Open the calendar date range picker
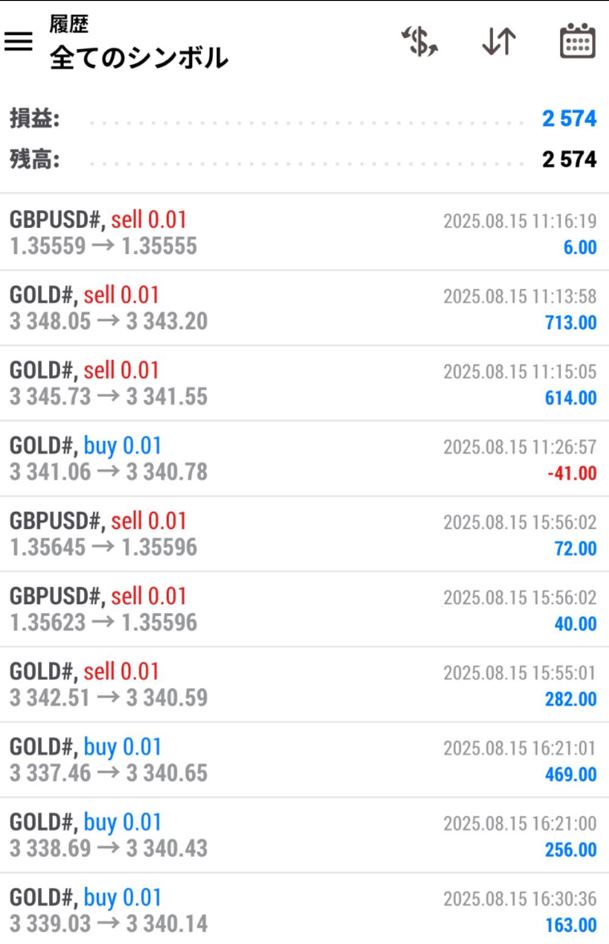The width and height of the screenshot is (609, 944). click(577, 42)
